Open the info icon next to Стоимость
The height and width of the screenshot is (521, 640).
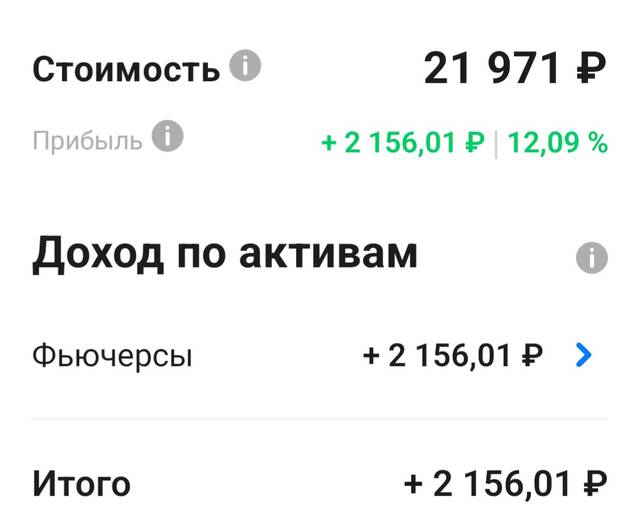click(245, 67)
